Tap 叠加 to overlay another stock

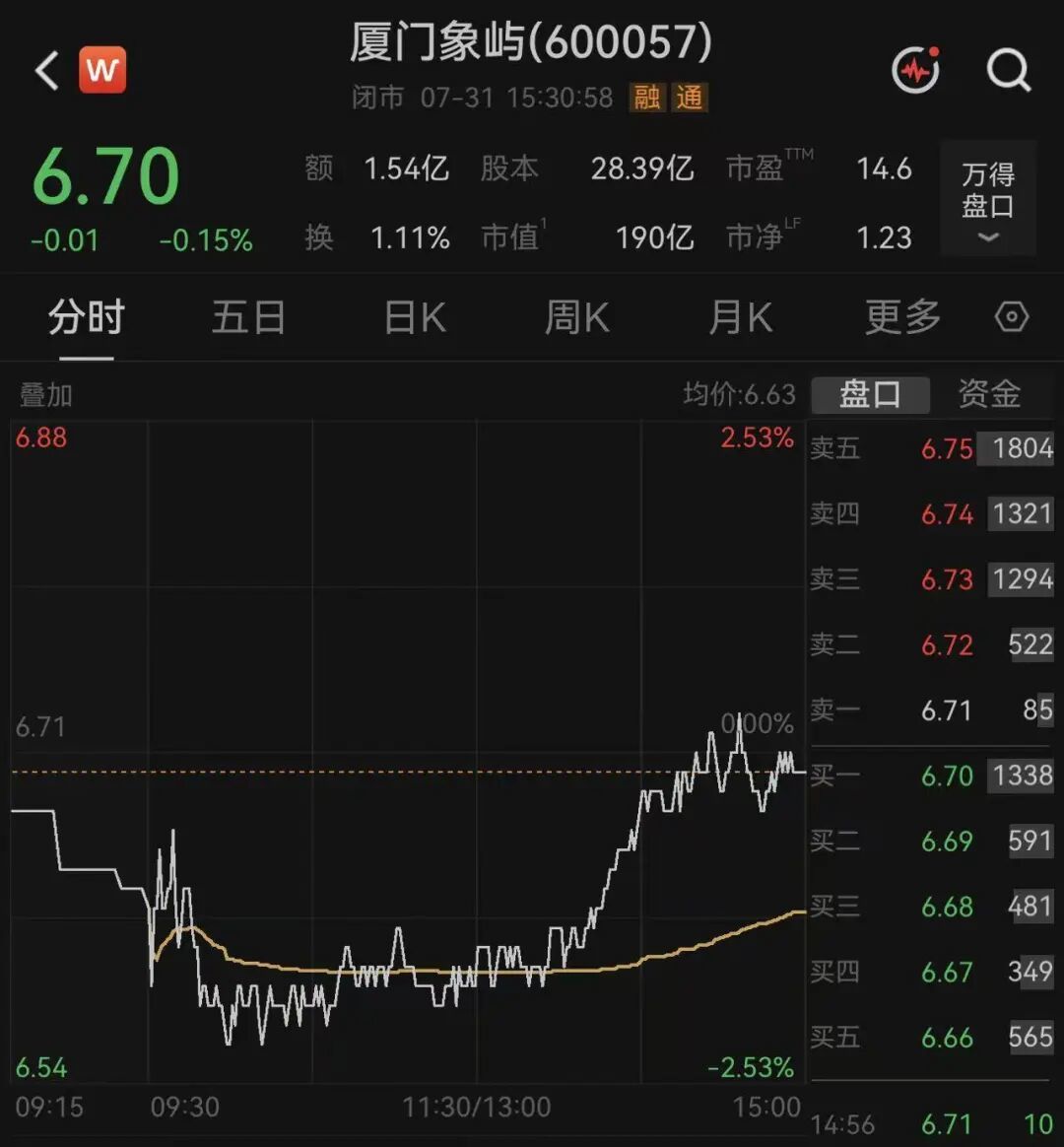[x=46, y=395]
